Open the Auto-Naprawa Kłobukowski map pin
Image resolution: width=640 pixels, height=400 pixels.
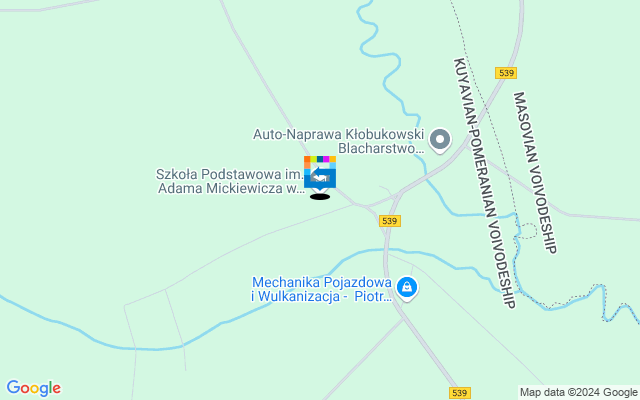(440, 142)
